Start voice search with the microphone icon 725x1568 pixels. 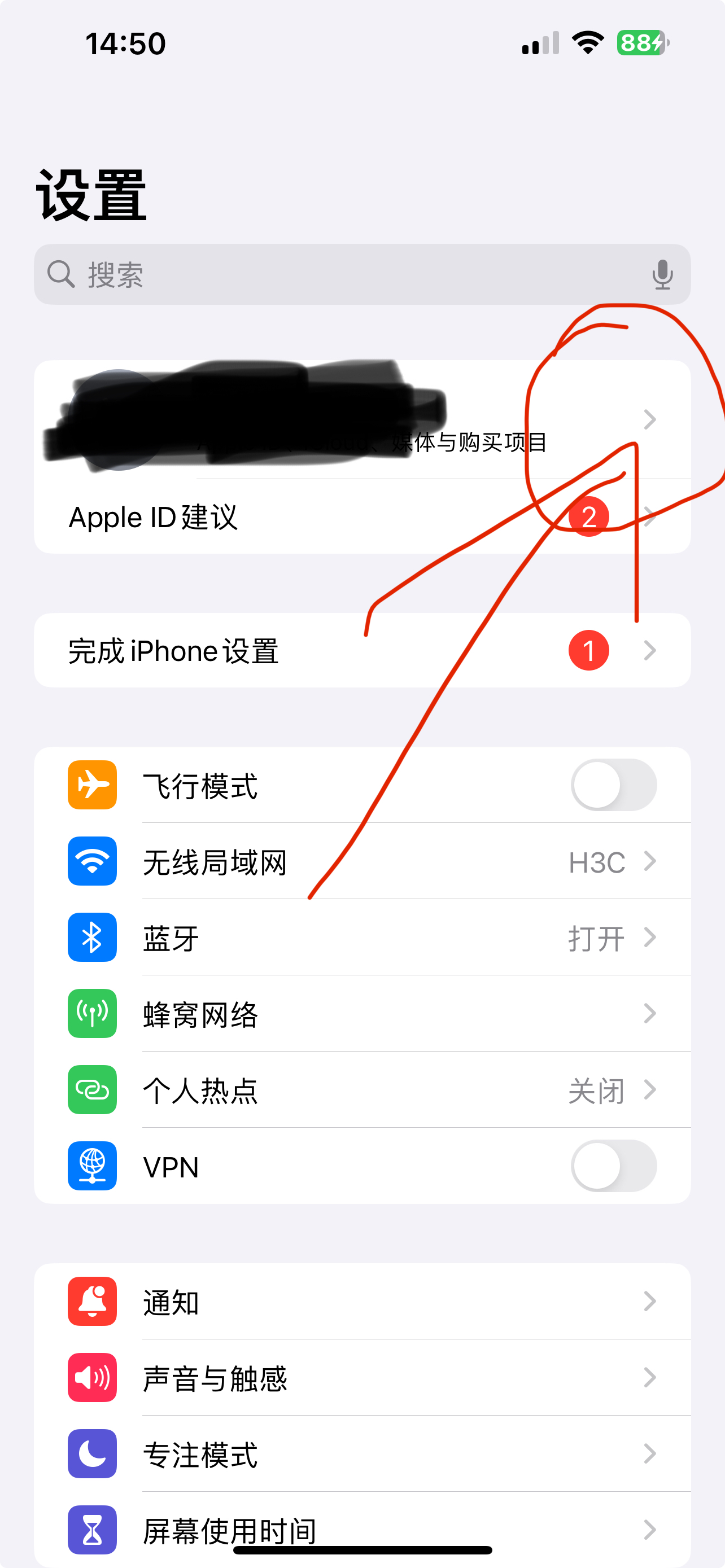click(662, 274)
